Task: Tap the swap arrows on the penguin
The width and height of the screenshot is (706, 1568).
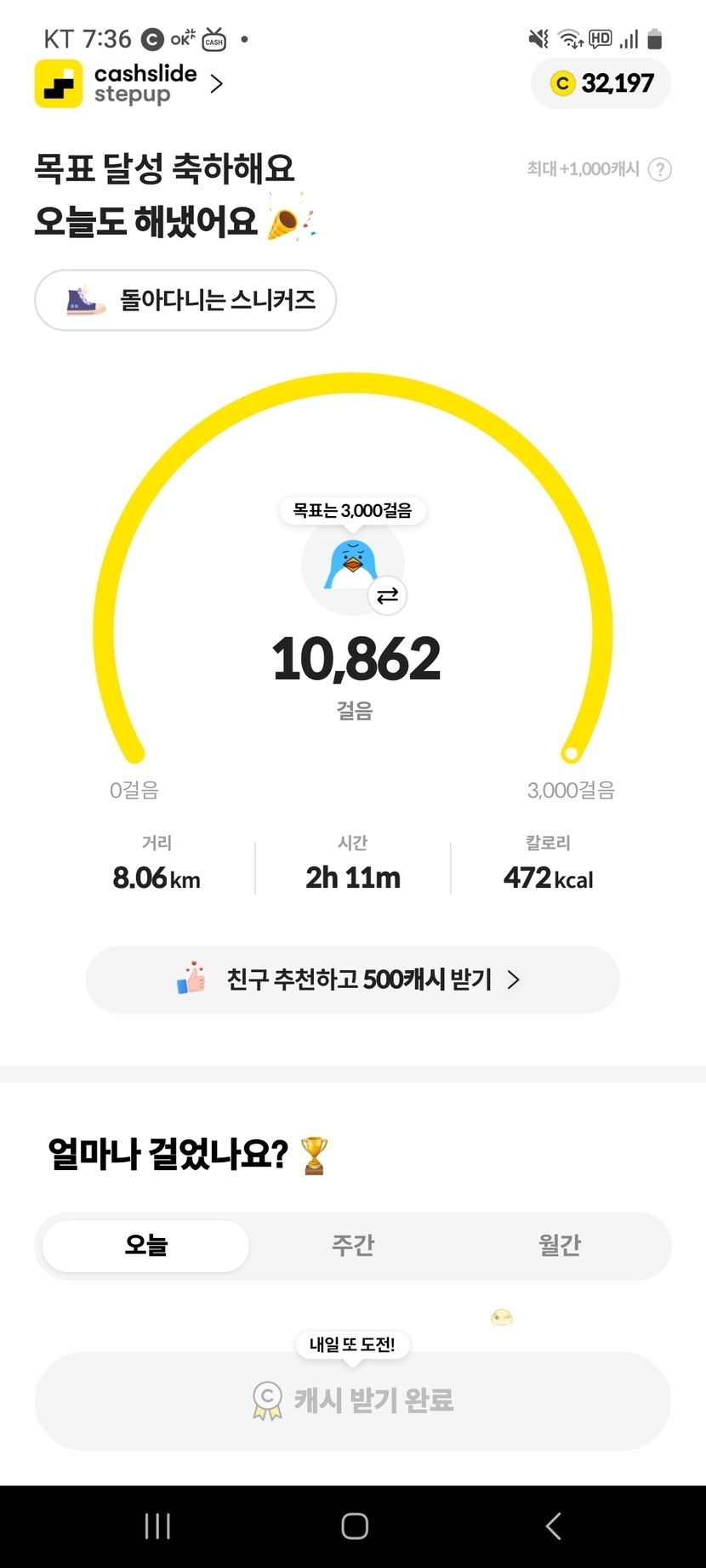Action: 387,595
